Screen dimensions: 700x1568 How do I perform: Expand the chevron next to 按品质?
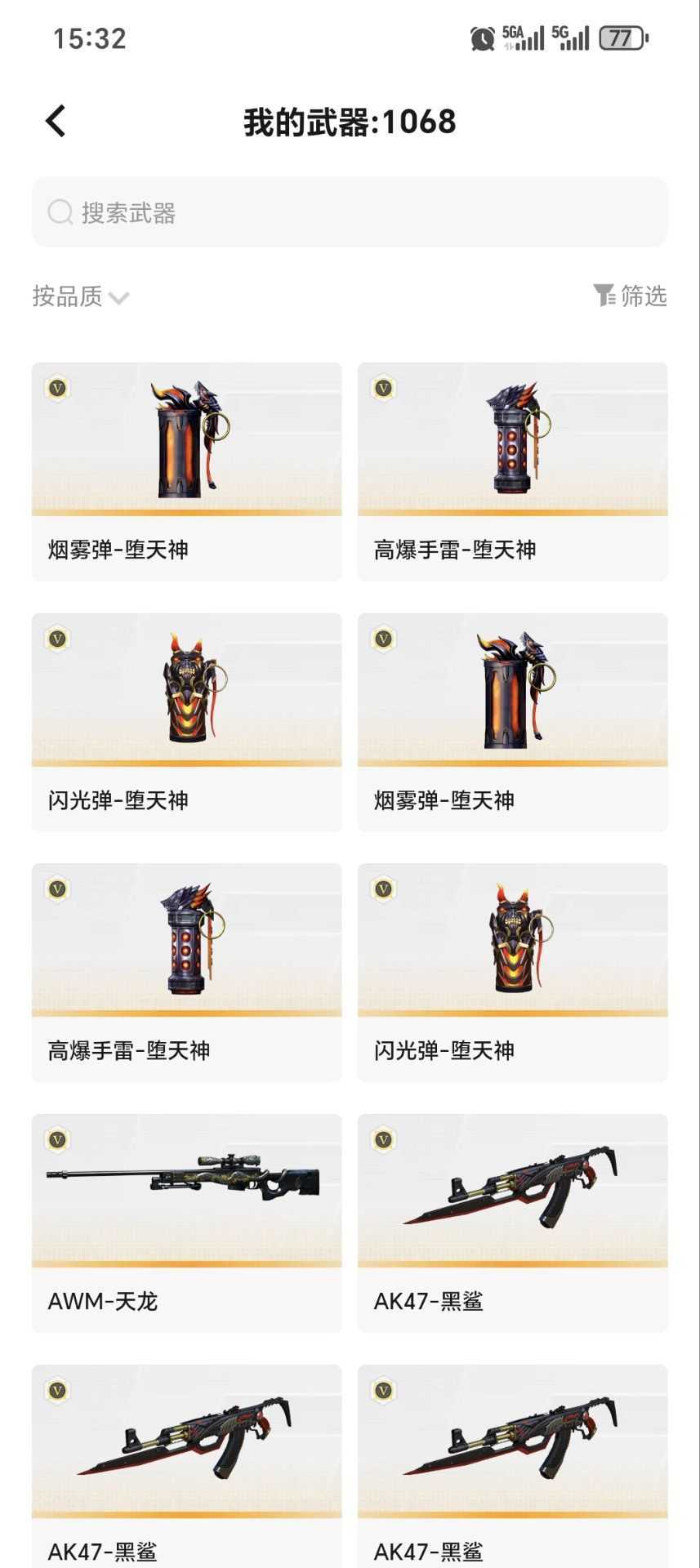(118, 299)
